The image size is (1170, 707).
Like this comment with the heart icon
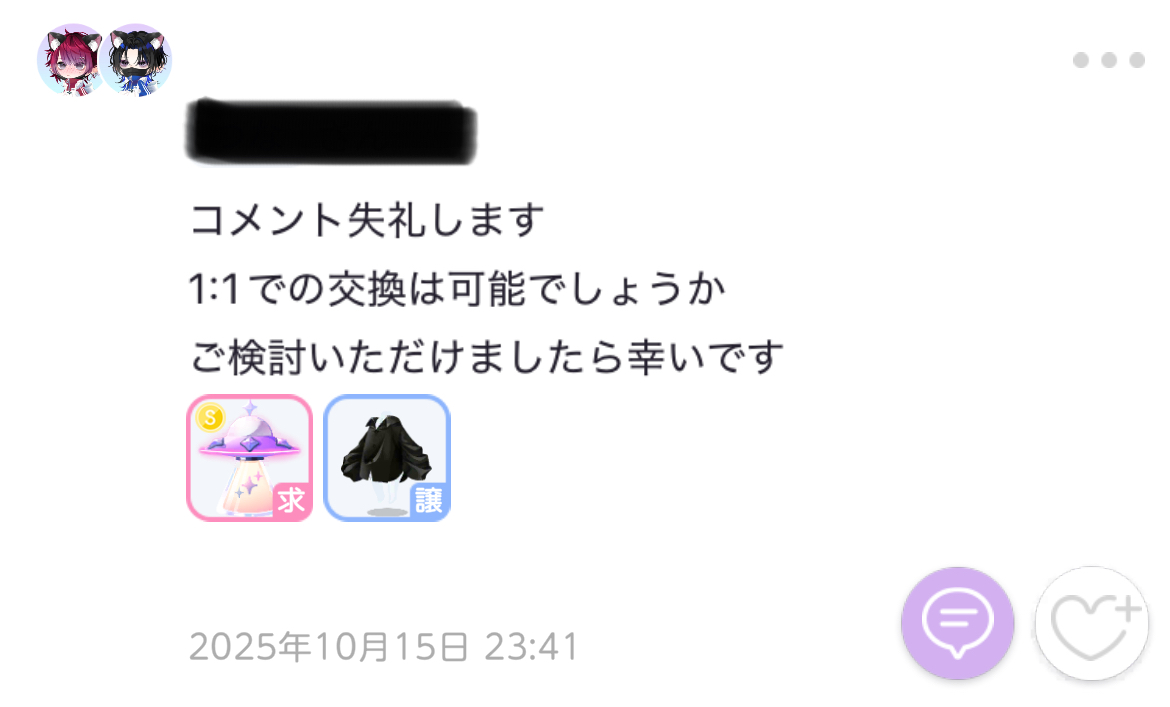pos(1091,623)
